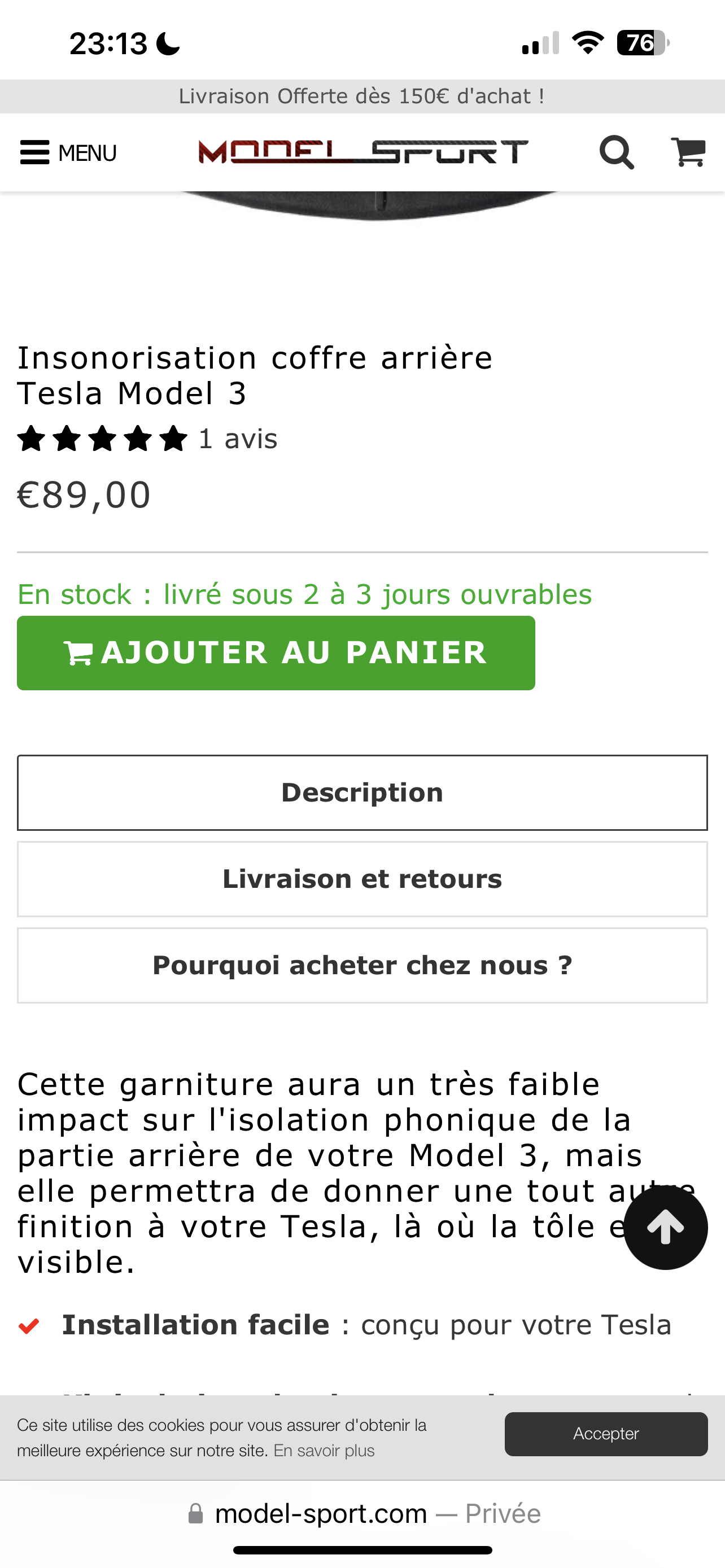Tap the scroll-to-top arrow button
The width and height of the screenshot is (725, 1568).
coord(665,1228)
